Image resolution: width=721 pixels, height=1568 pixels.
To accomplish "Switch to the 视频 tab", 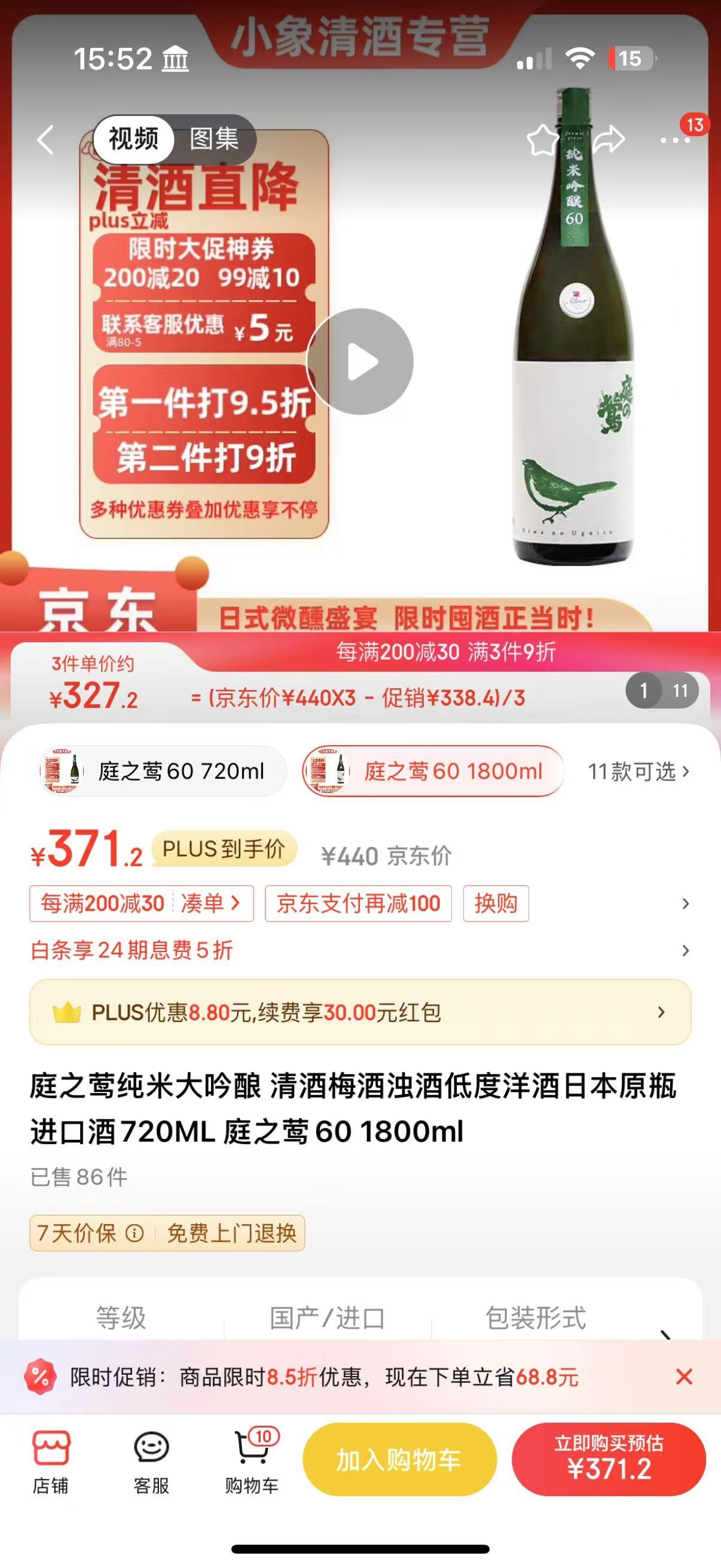I will click(x=134, y=139).
